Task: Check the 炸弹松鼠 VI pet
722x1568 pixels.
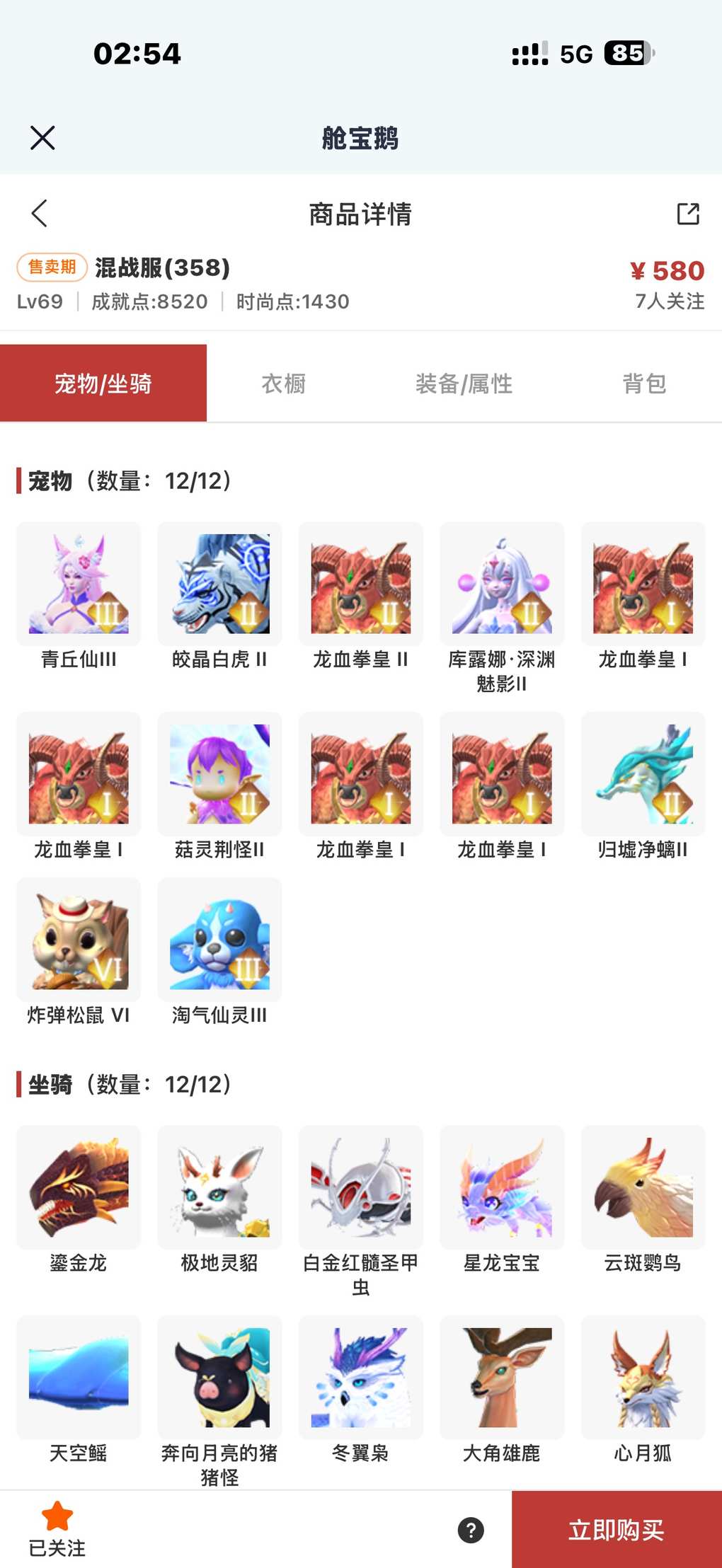Action: tap(79, 940)
